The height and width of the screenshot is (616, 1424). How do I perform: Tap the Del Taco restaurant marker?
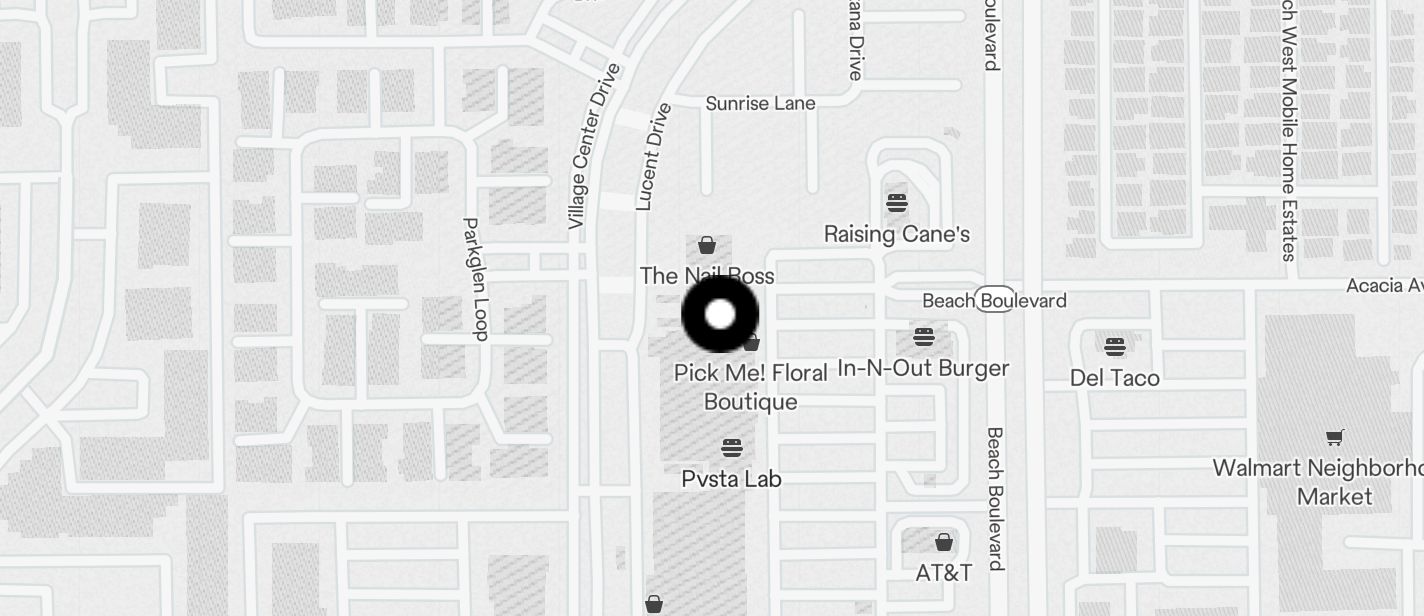[x=1115, y=347]
